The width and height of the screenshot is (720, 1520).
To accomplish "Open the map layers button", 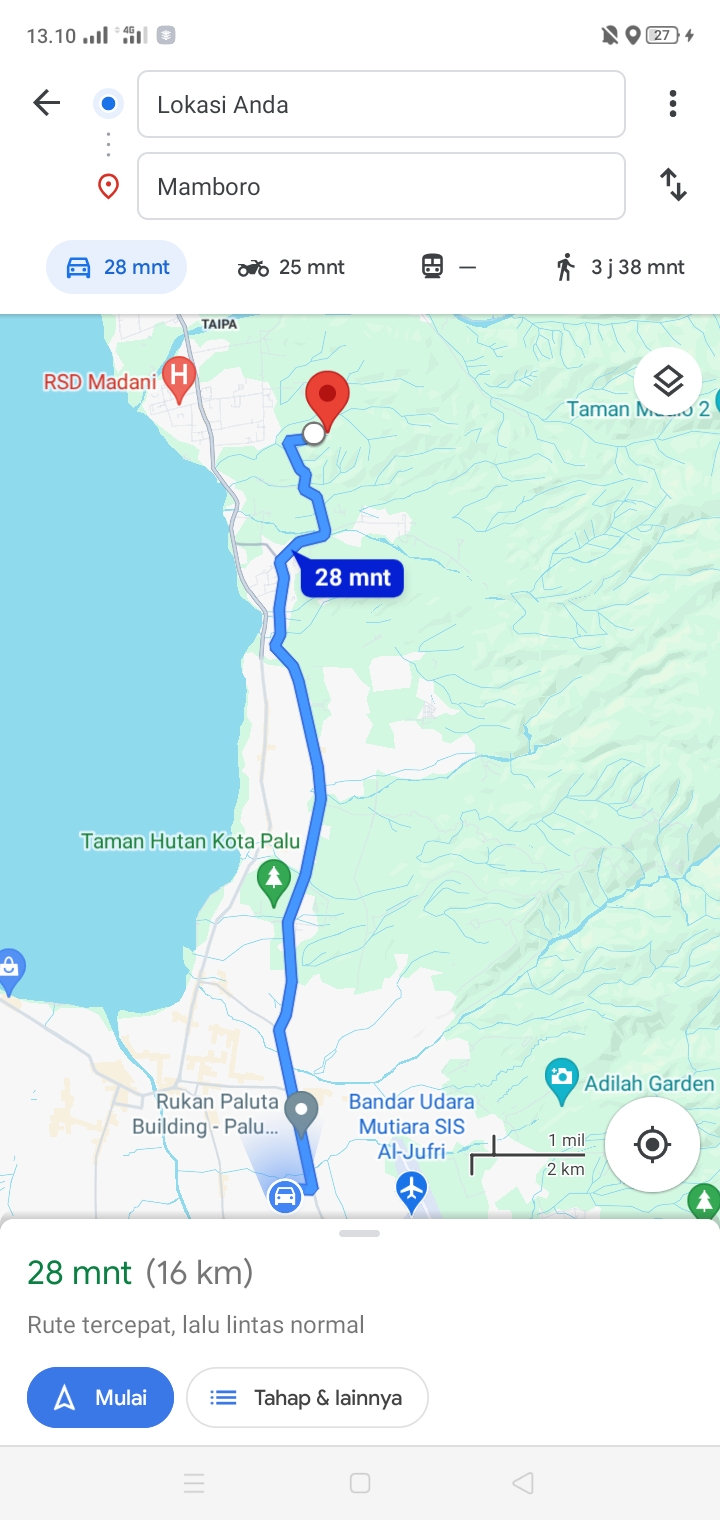I will pyautogui.click(x=667, y=381).
